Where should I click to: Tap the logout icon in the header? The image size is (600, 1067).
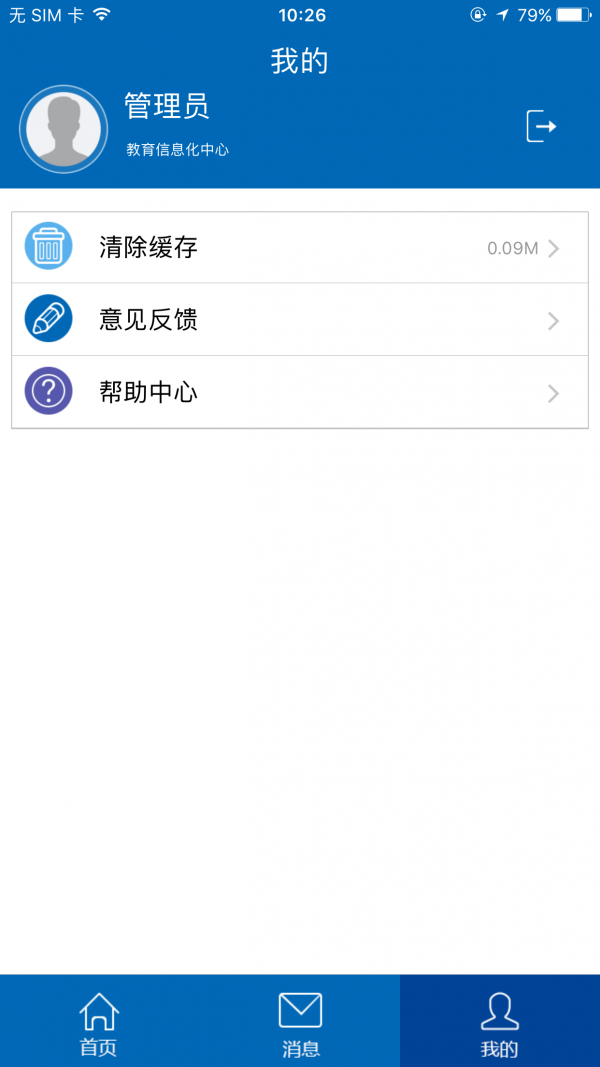click(541, 127)
